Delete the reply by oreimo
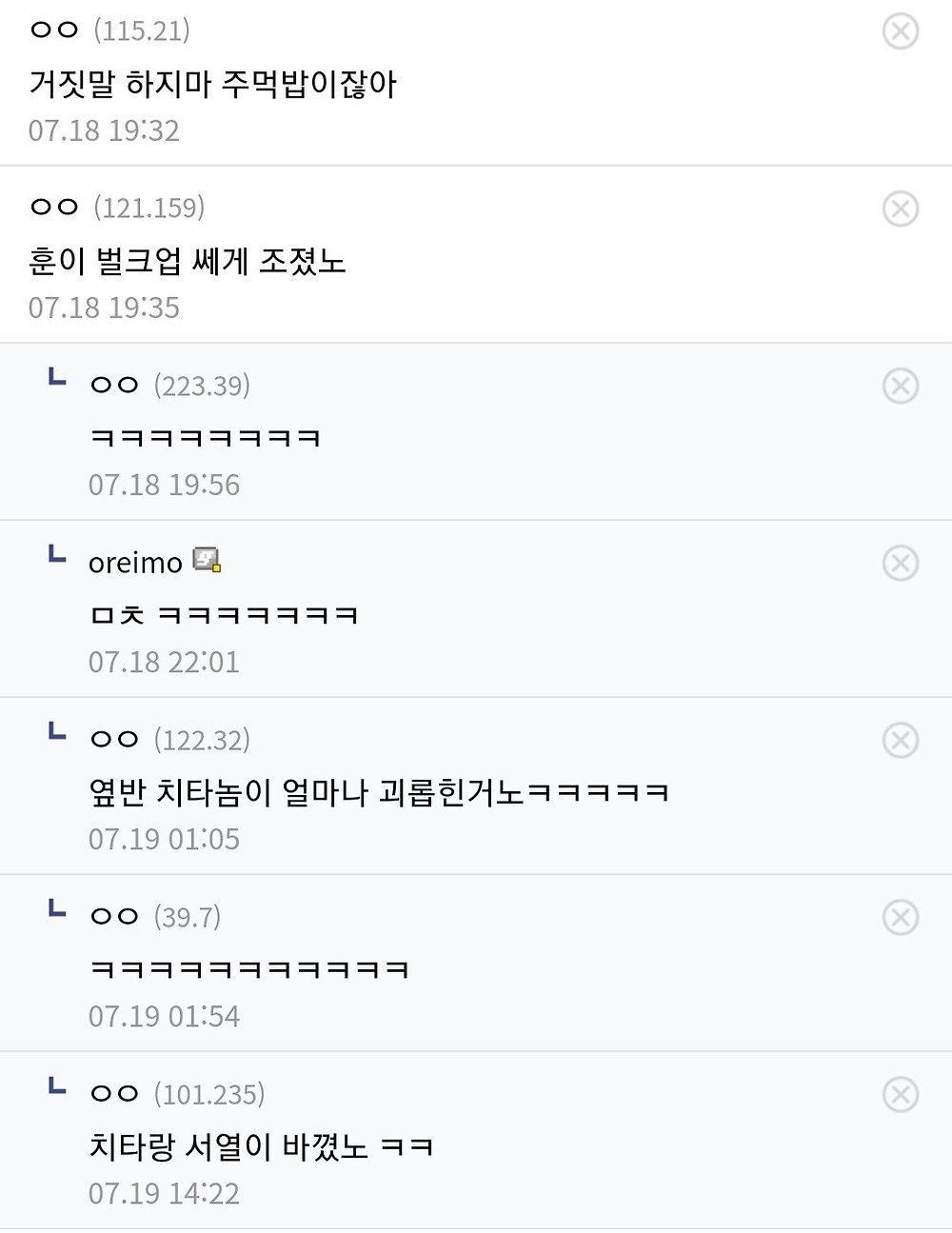Viewport: 952px width, 1233px height. [900, 563]
